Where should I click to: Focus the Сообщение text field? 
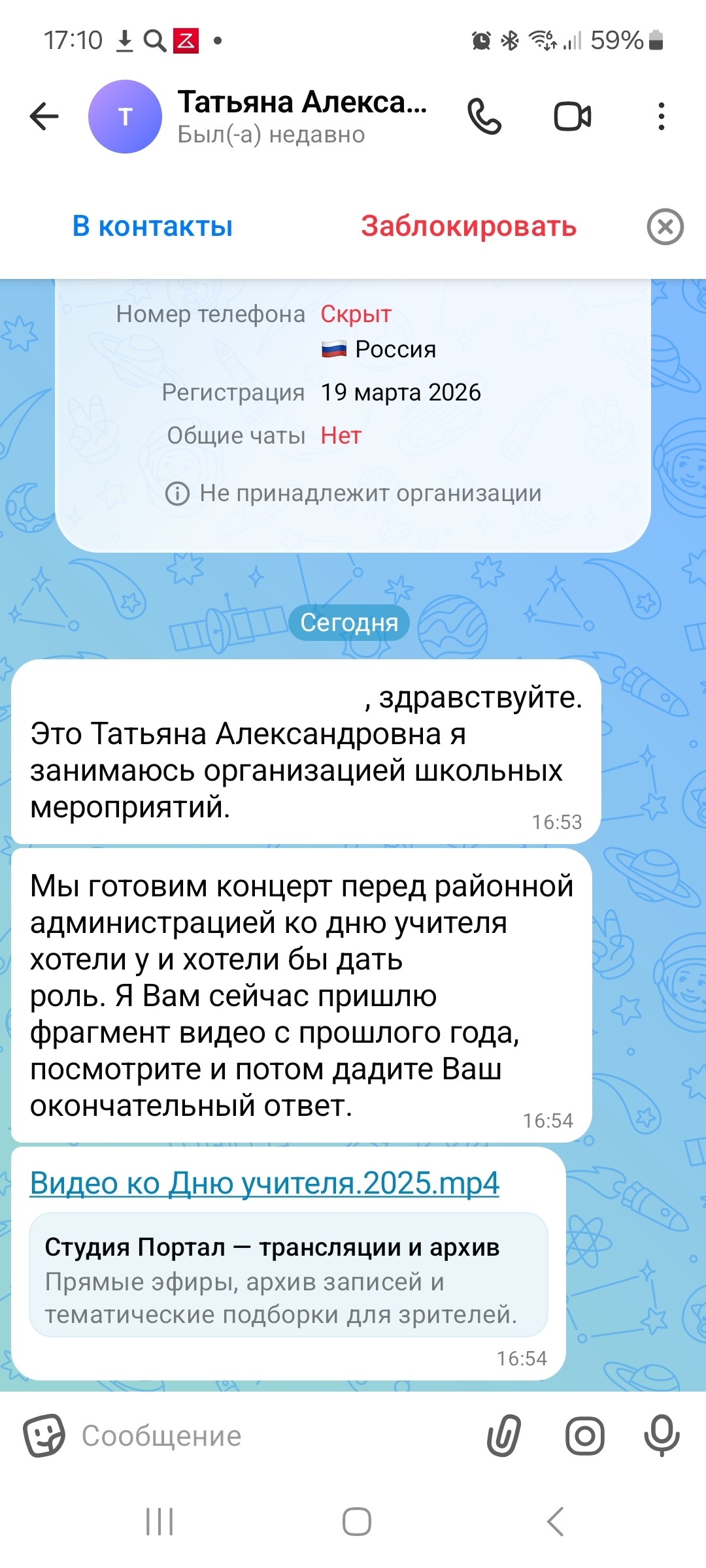tap(275, 1435)
